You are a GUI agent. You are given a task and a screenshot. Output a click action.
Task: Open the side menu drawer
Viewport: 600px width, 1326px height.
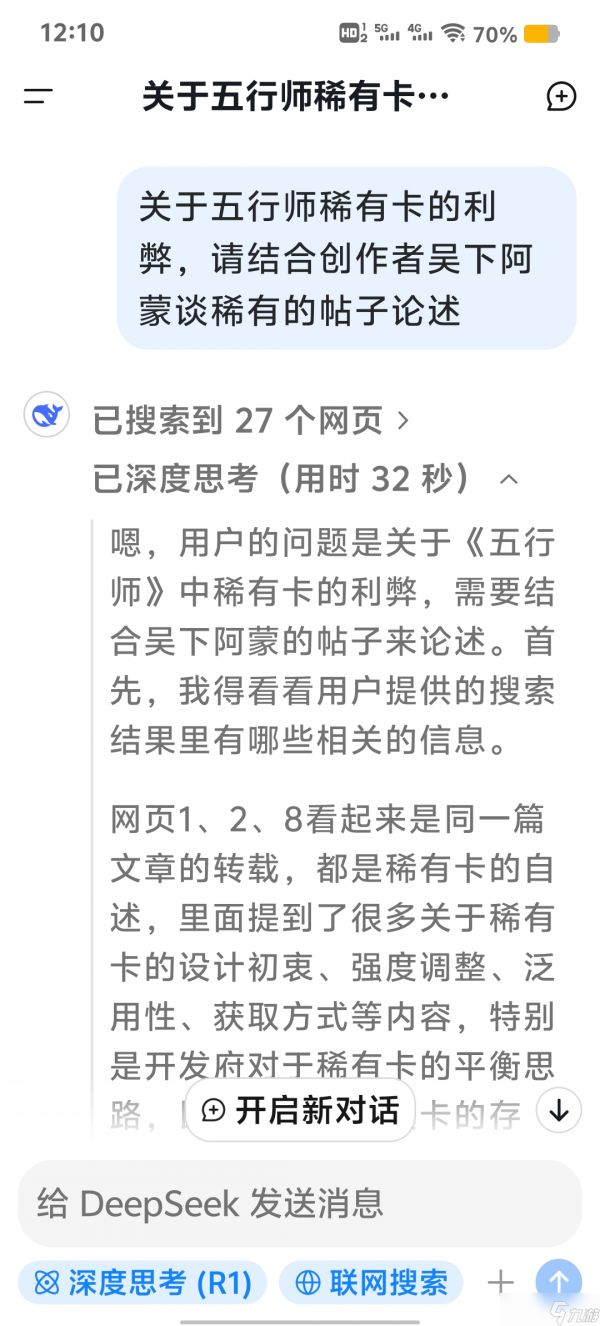point(38,97)
